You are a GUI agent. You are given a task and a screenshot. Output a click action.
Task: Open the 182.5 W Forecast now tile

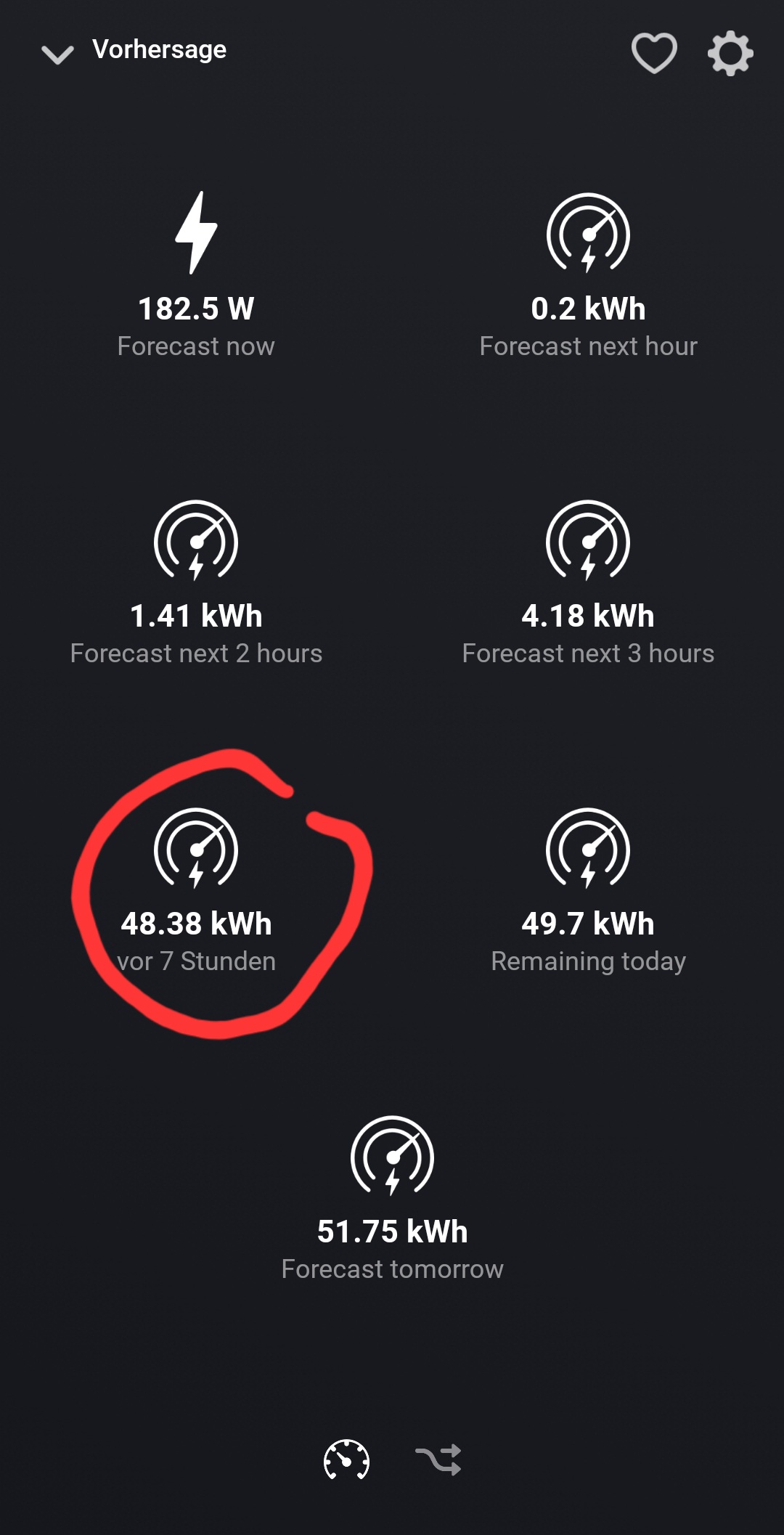196,276
